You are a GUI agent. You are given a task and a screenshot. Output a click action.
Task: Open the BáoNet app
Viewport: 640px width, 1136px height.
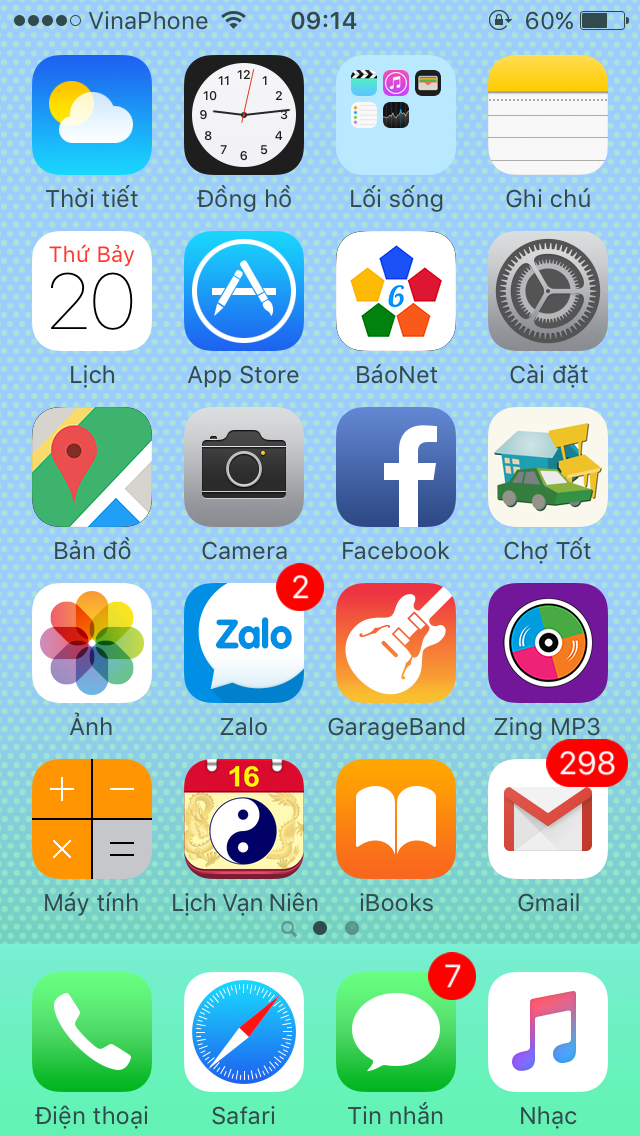396,291
